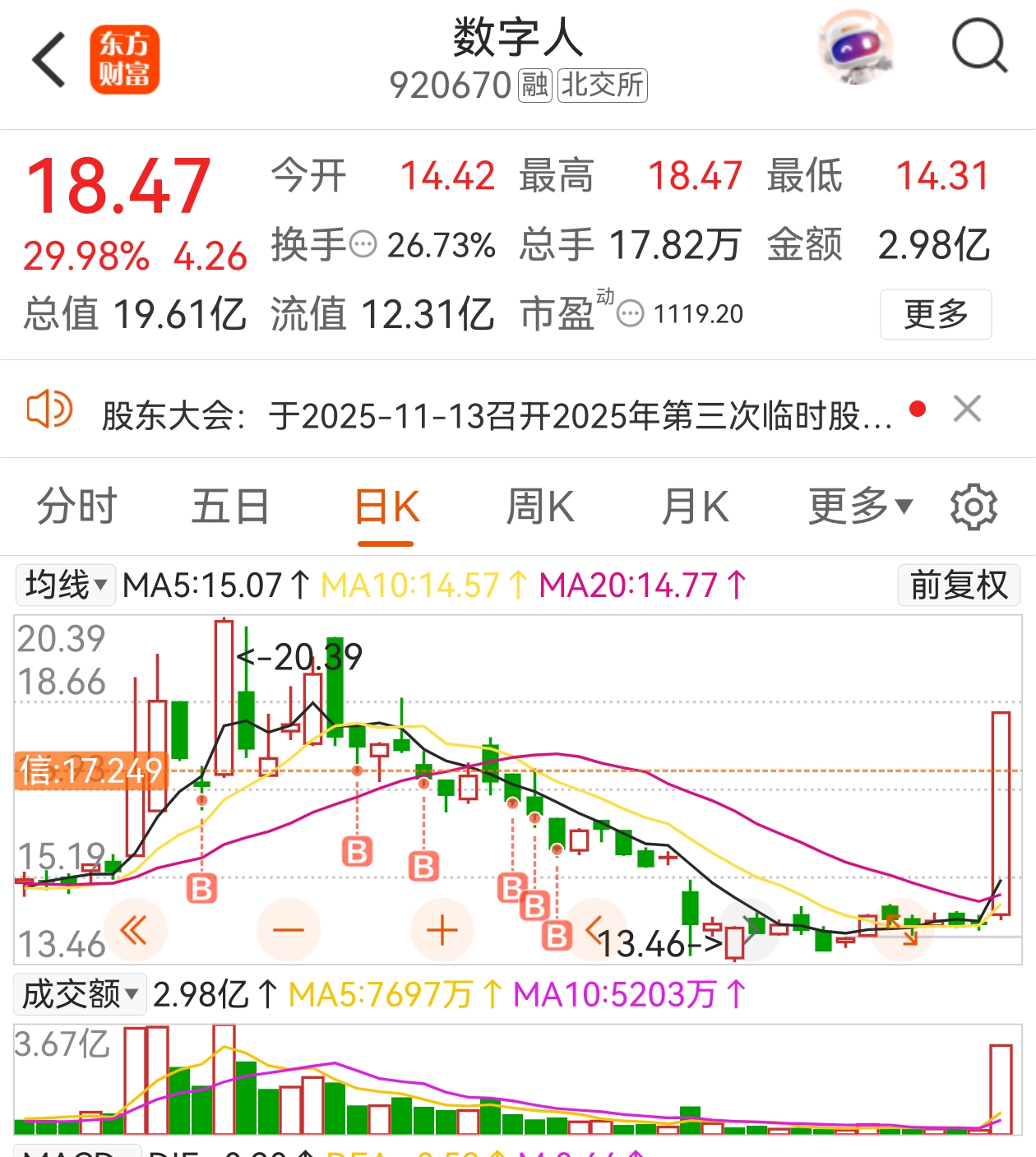The height and width of the screenshot is (1157, 1036).
Task: Go back to the previous page
Action: (x=49, y=60)
